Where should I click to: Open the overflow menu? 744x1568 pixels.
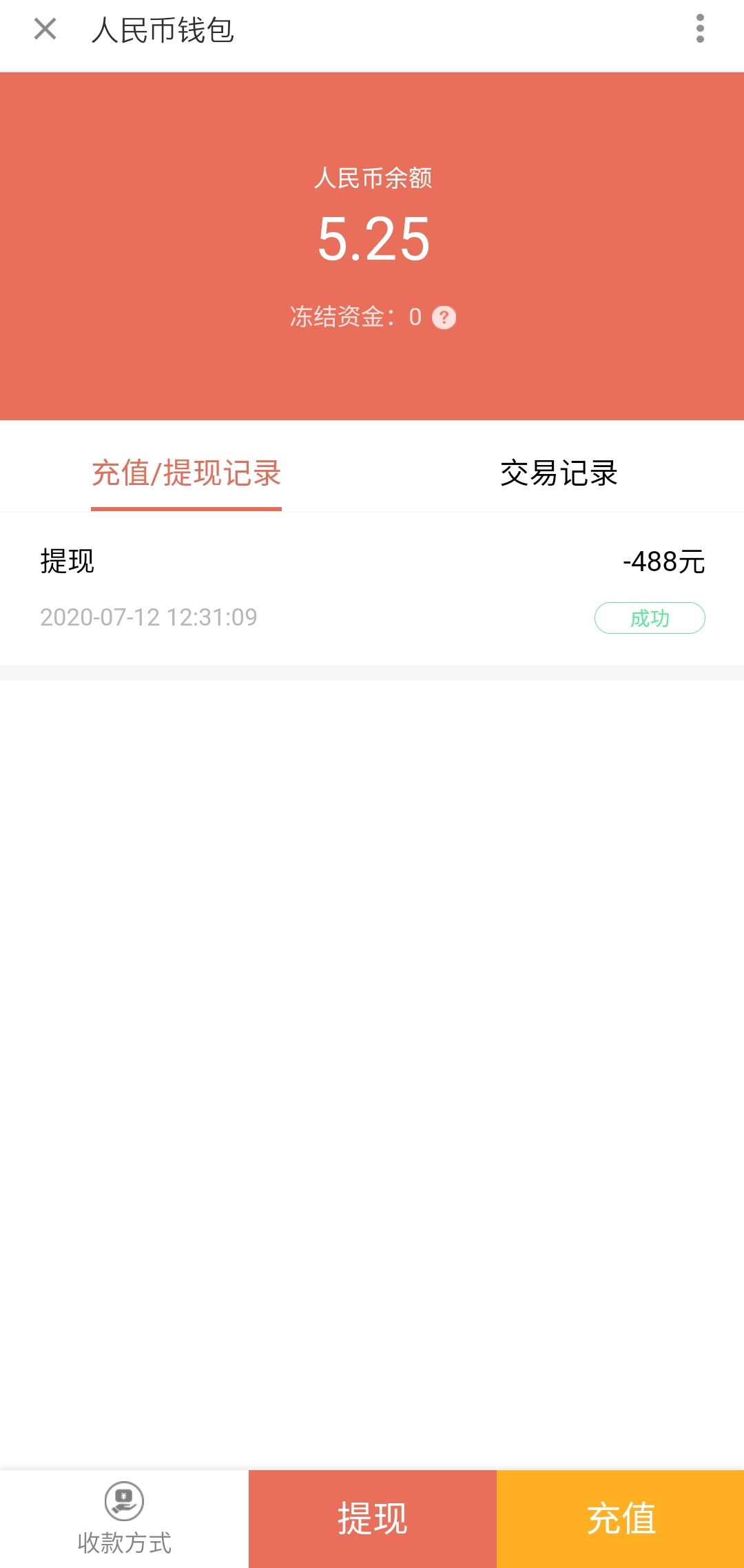(x=700, y=29)
